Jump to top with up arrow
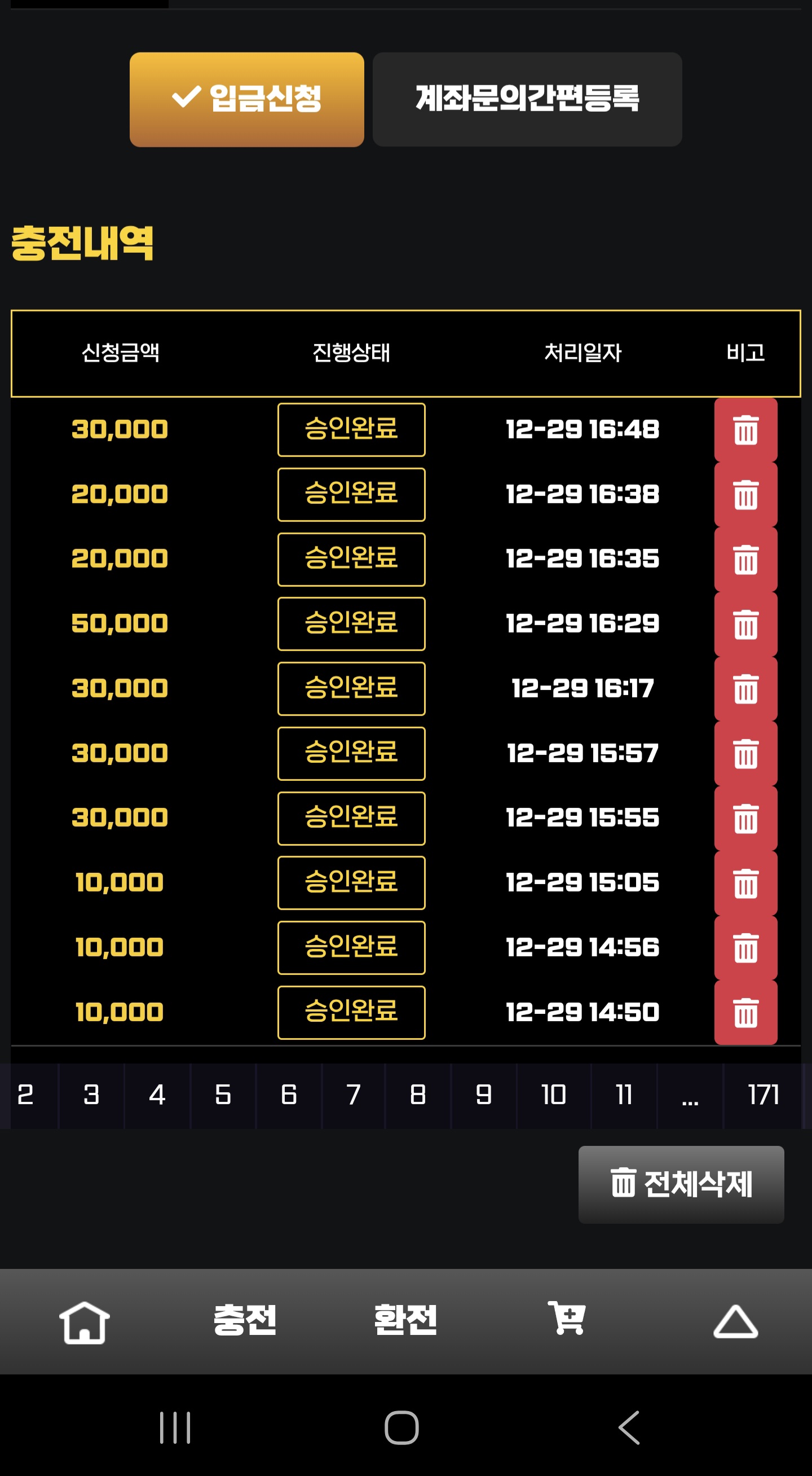This screenshot has width=812, height=1476. [x=735, y=1321]
